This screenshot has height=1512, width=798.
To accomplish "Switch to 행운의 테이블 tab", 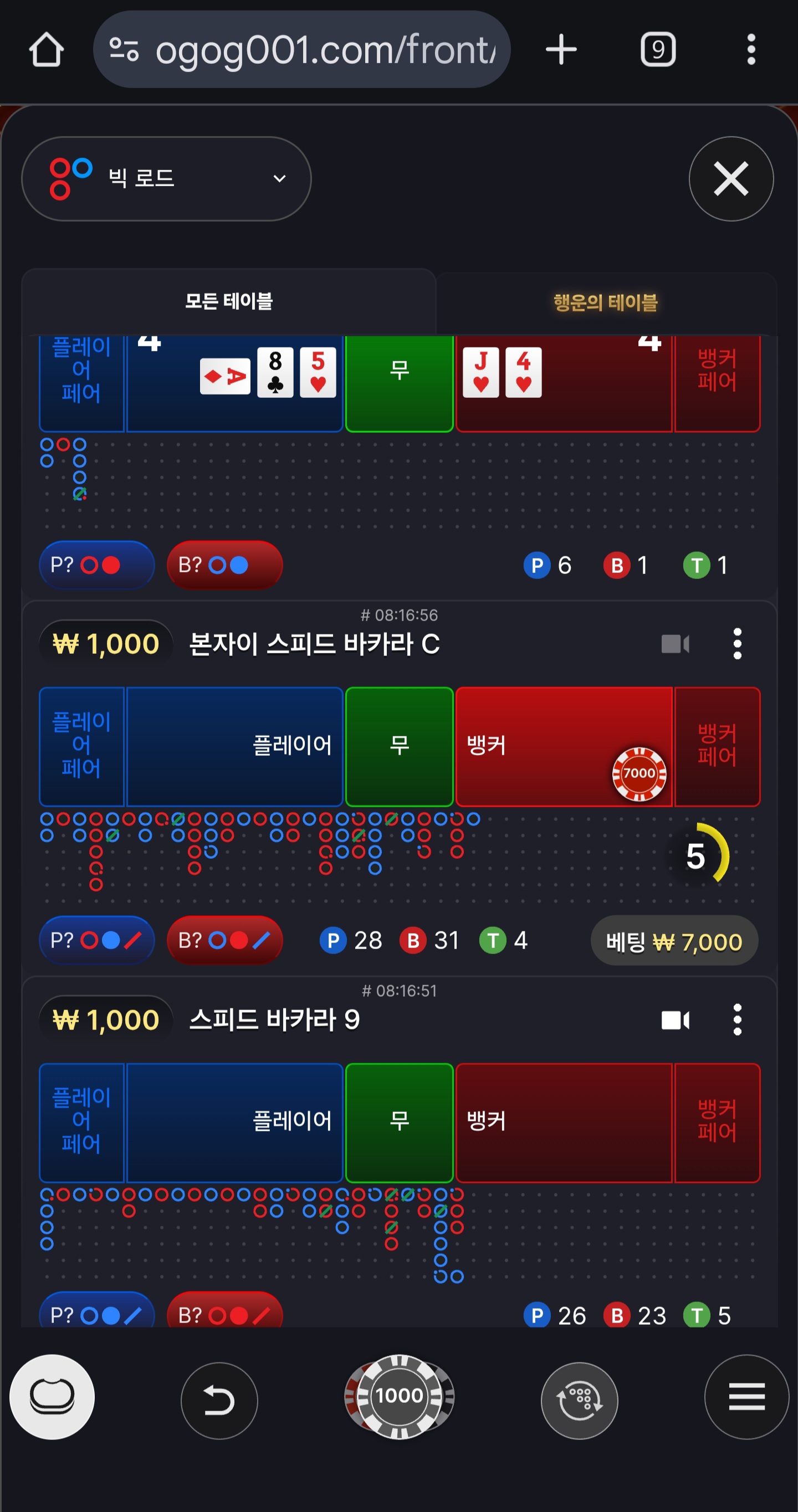I will 605,303.
